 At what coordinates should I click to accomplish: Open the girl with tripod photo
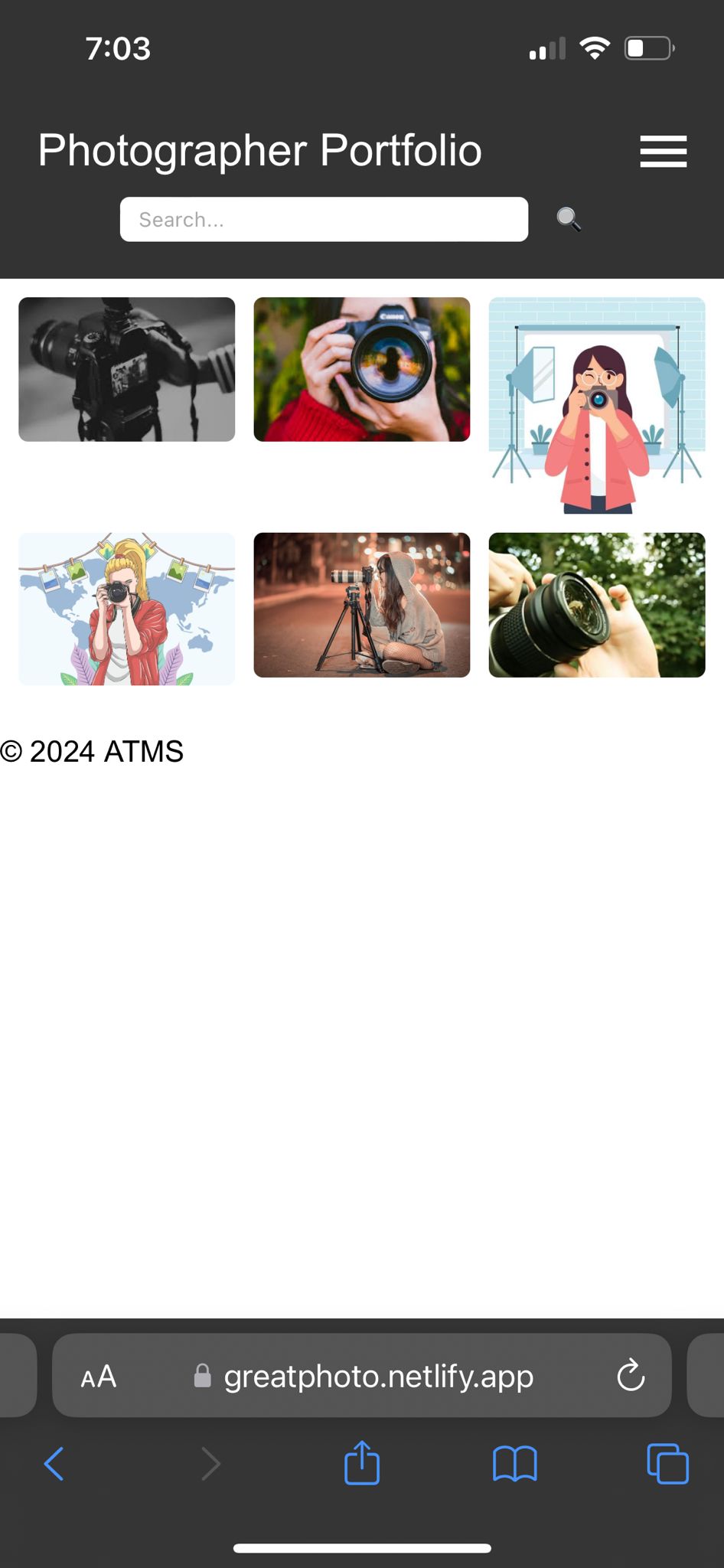(x=362, y=605)
